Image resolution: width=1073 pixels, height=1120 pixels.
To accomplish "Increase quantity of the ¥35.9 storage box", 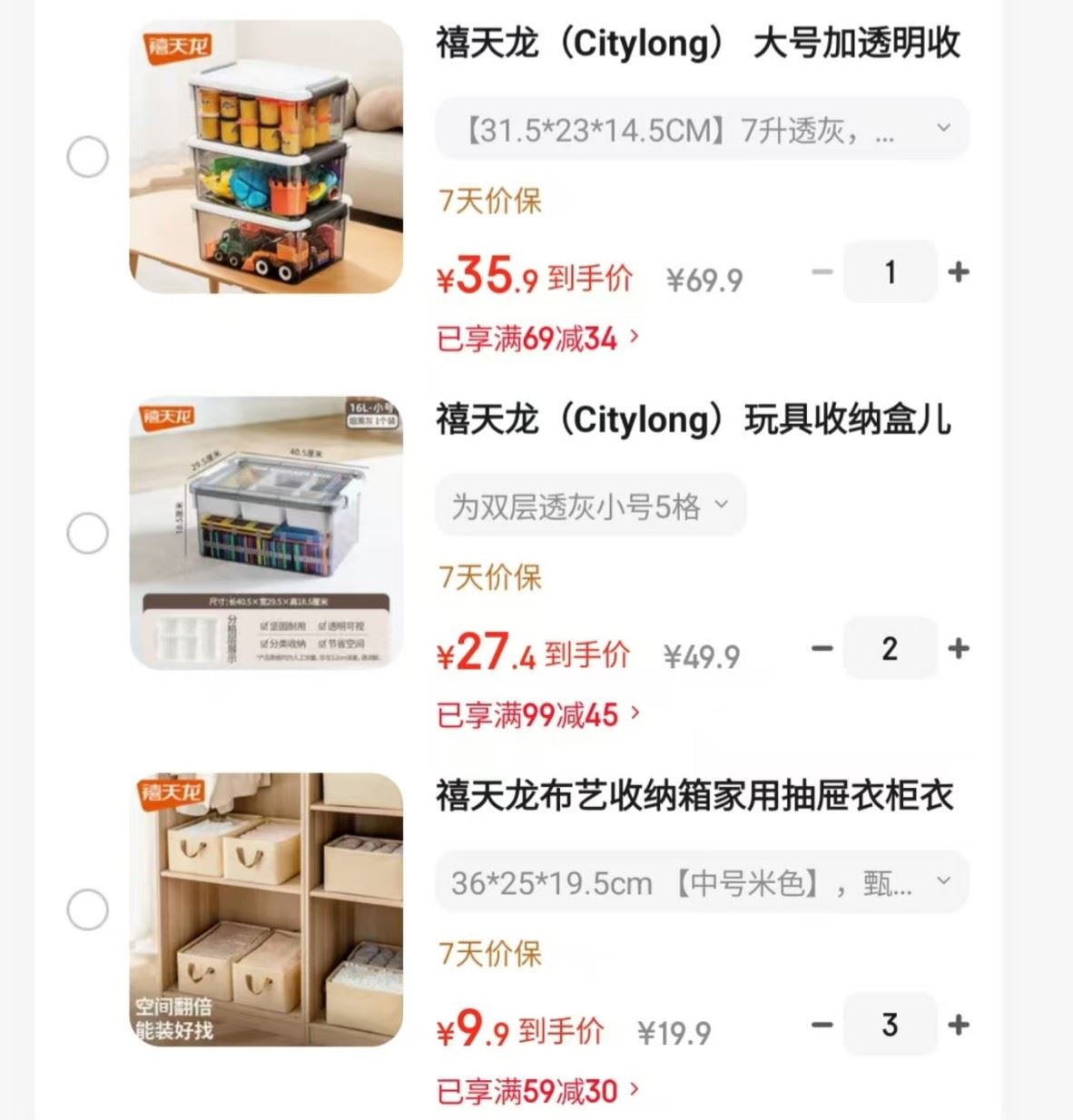I will click(959, 271).
